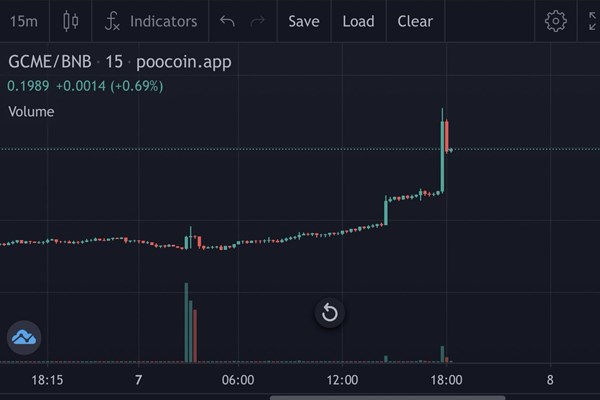
Task: Clear the chart drawings
Action: click(415, 21)
